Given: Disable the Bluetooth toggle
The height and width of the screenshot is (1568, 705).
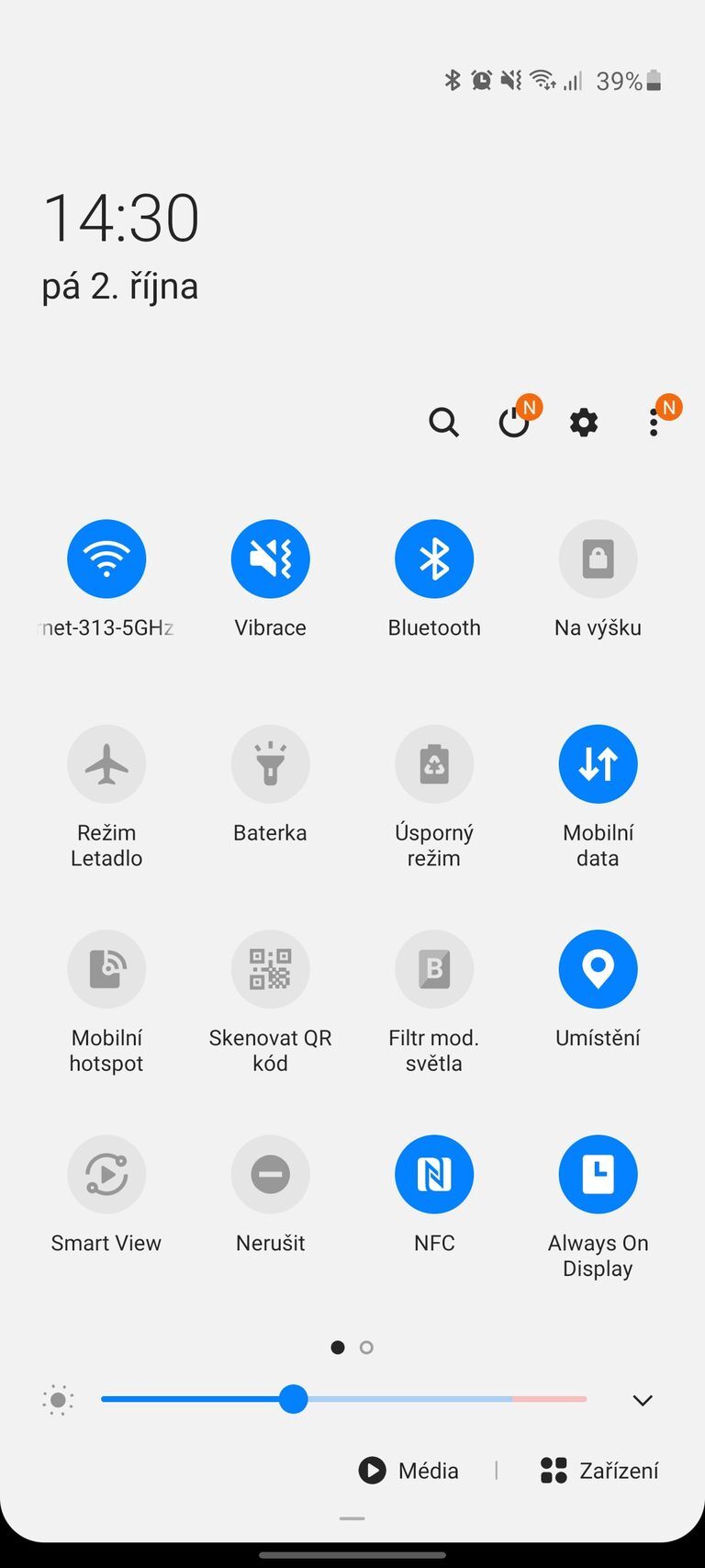Looking at the screenshot, I should (433, 558).
